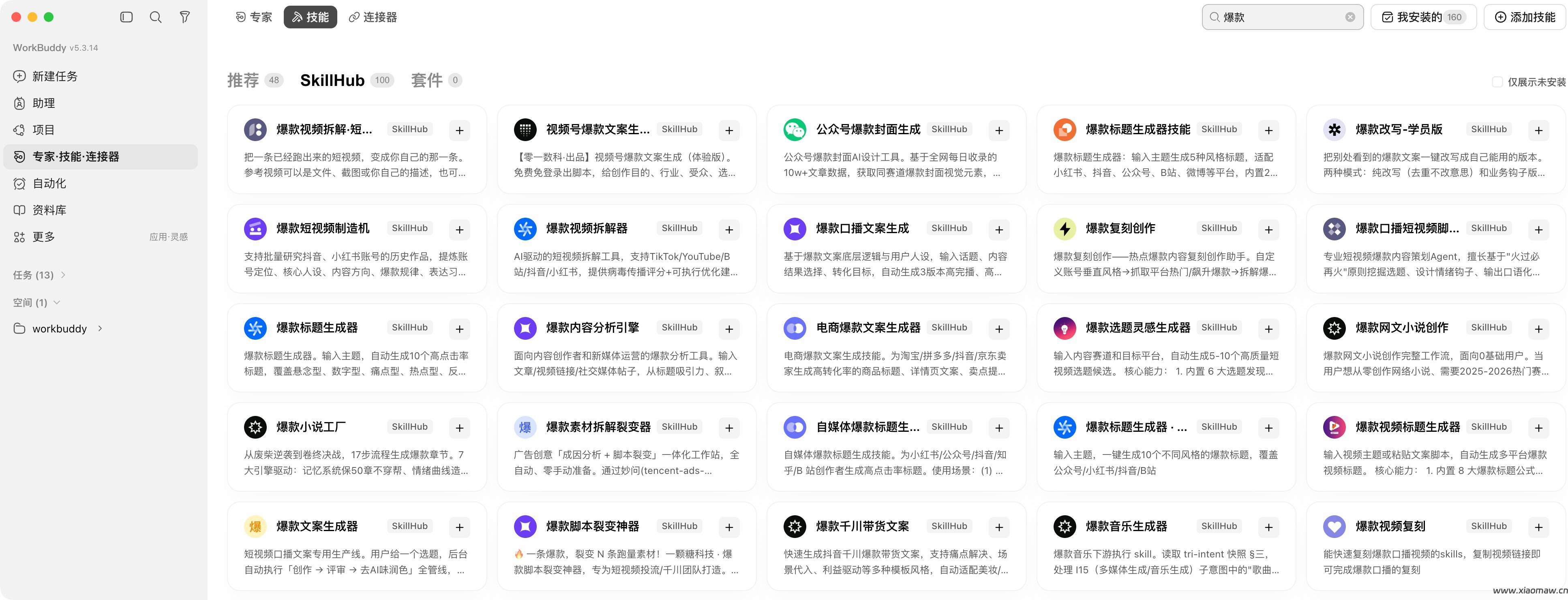Install the 公众号爆款封面生成 skill via plus
The height and width of the screenshot is (600, 1568).
pyautogui.click(x=999, y=130)
